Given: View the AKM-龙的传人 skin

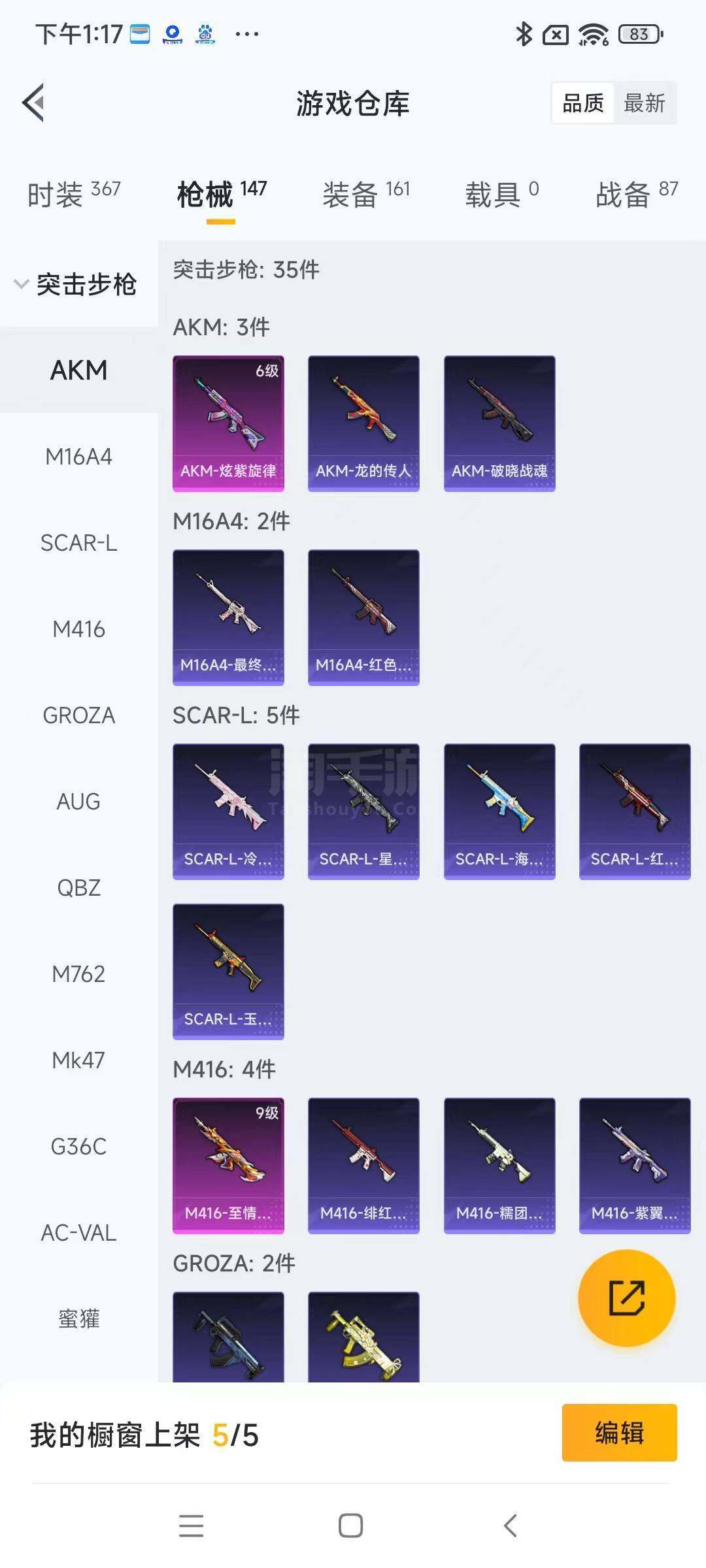Looking at the screenshot, I should pos(363,423).
